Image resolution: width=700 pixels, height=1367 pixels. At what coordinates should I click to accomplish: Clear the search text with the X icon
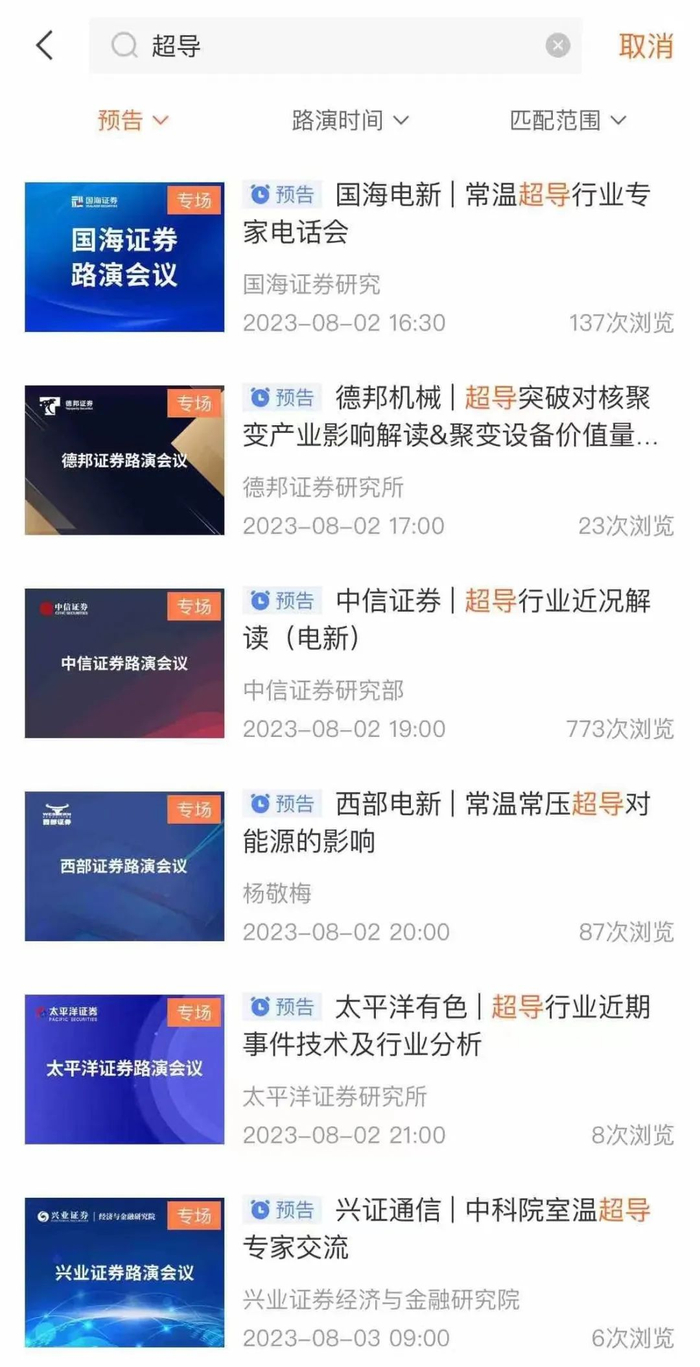[x=558, y=46]
